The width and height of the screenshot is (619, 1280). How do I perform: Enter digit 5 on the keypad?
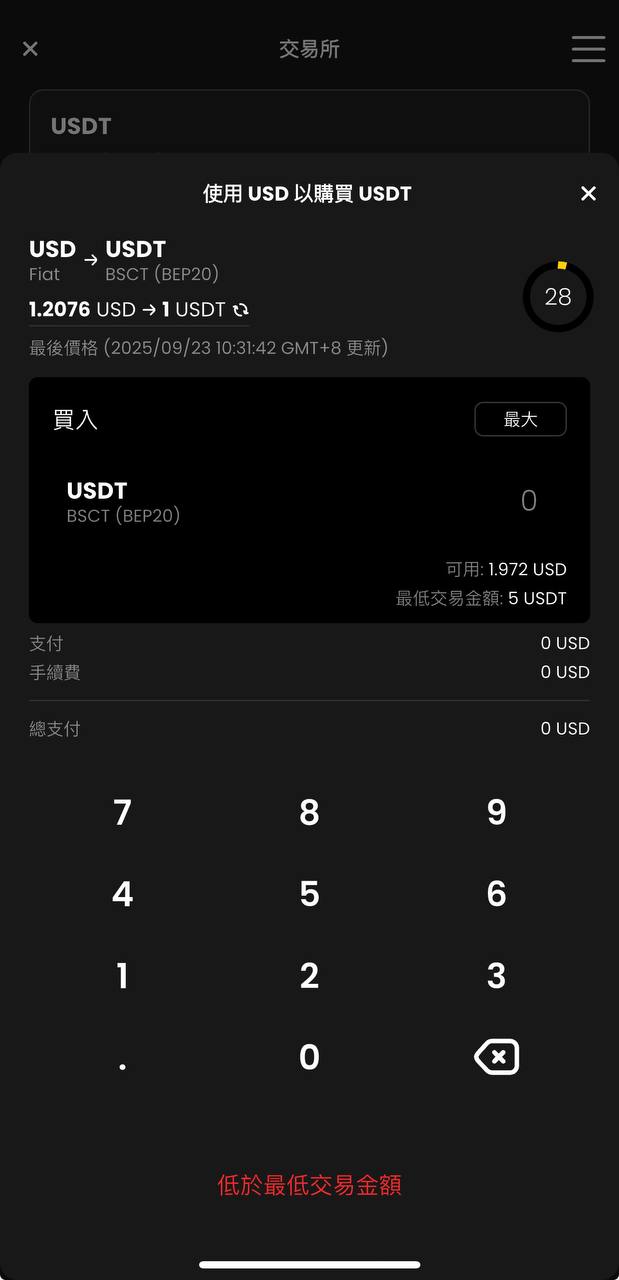point(309,894)
